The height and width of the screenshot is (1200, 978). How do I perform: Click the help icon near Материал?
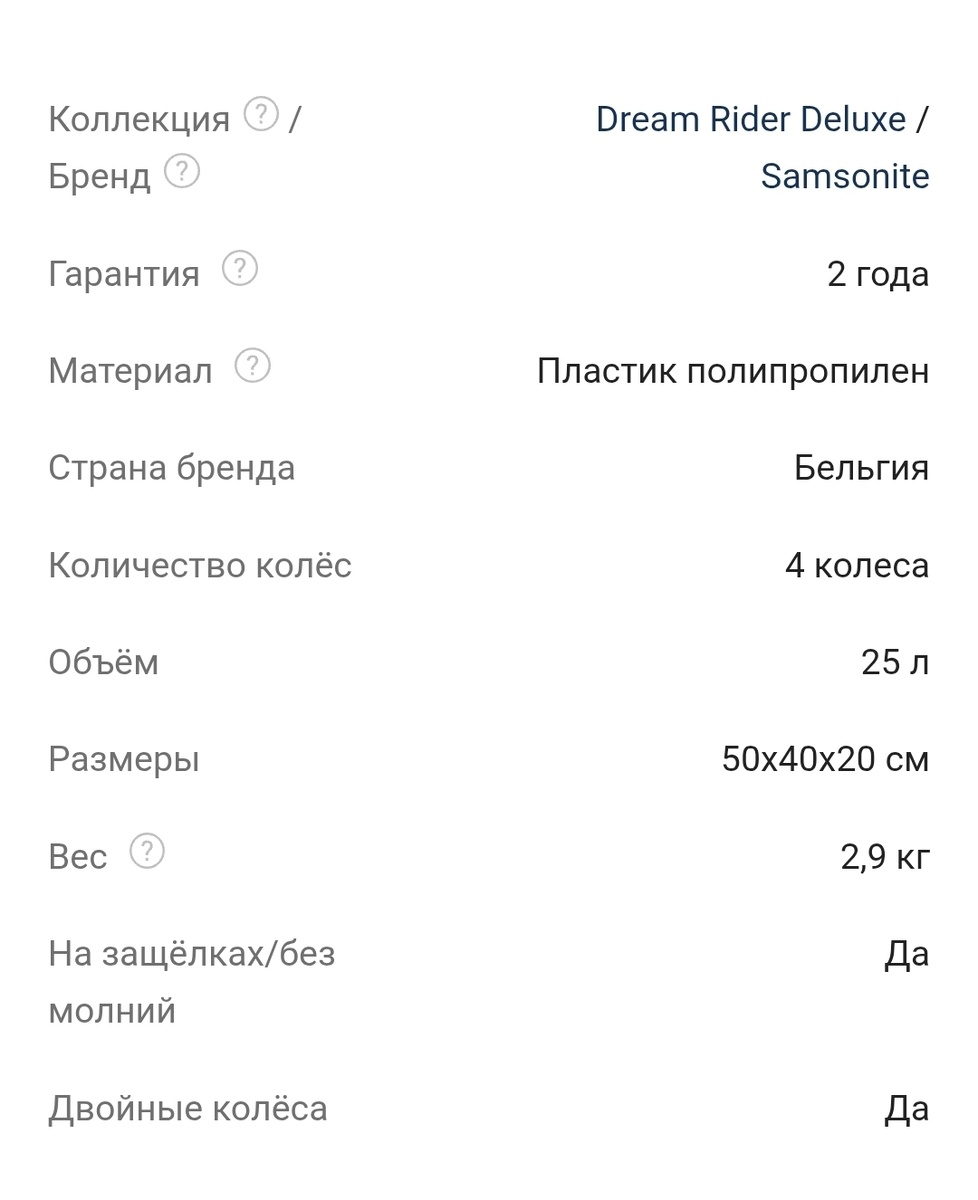pos(252,366)
